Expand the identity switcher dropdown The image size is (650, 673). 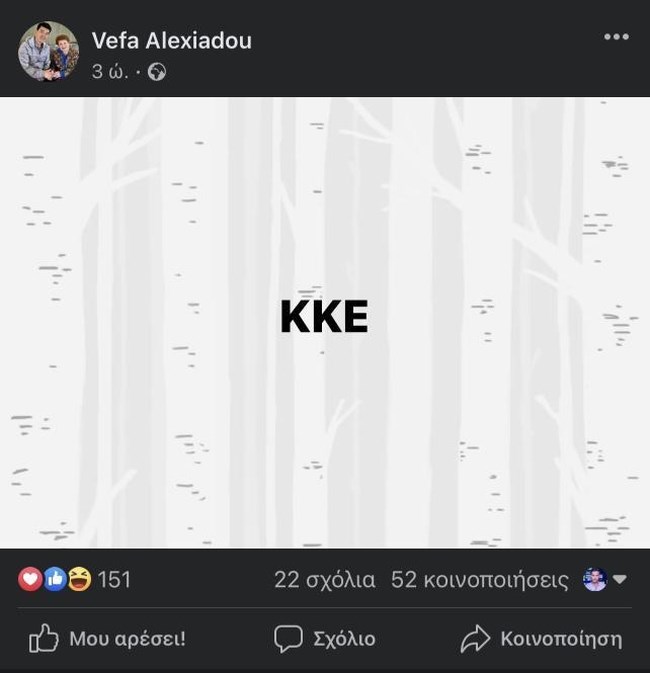606,579
